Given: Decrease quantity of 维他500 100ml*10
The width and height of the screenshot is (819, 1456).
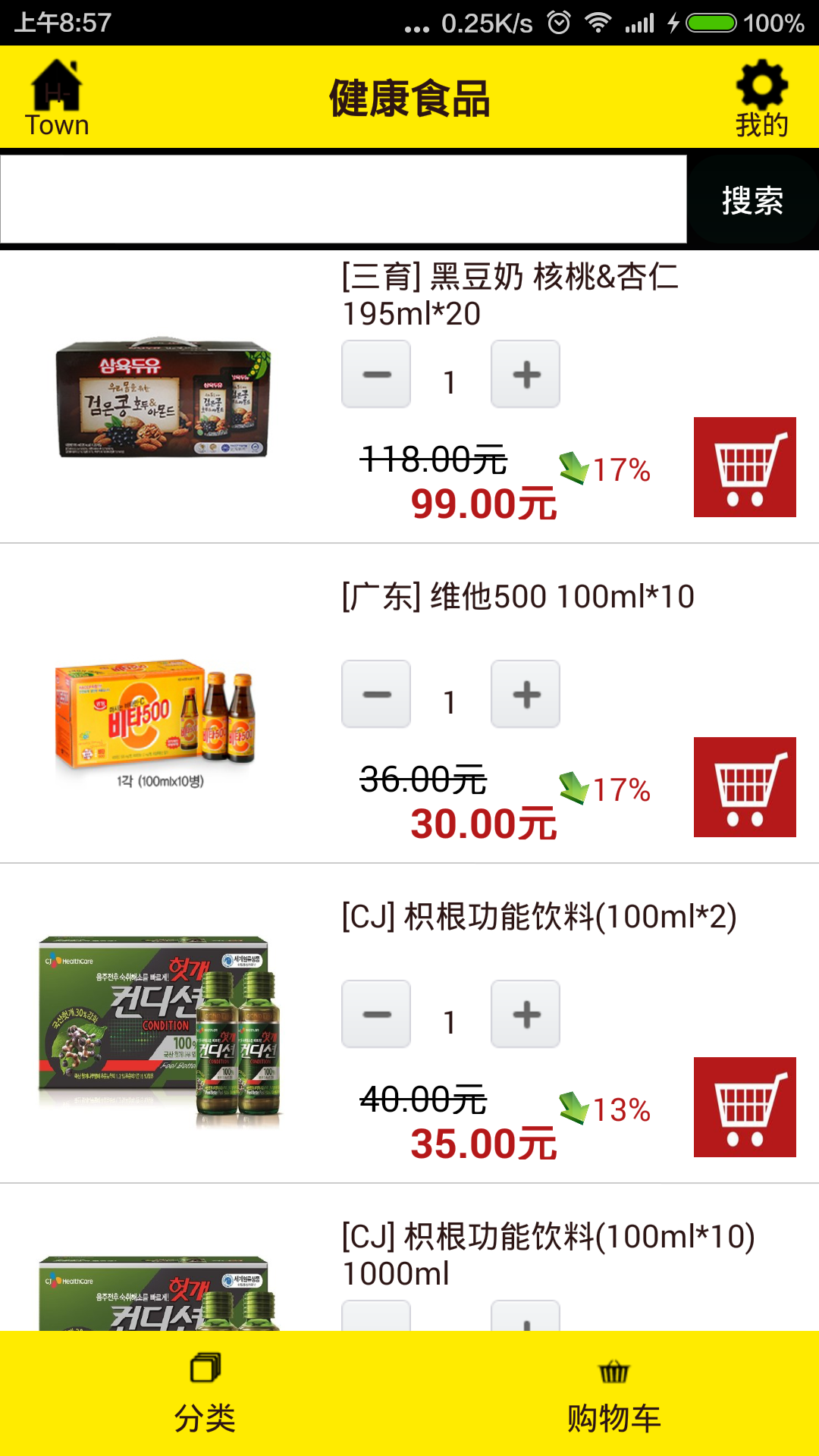Looking at the screenshot, I should 376,694.
